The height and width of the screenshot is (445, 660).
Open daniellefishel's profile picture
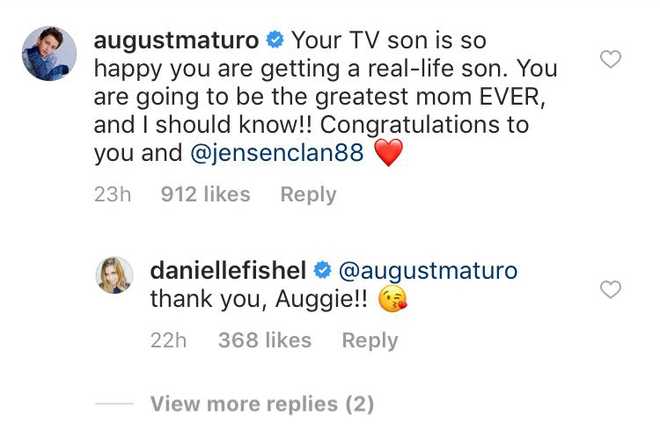click(x=115, y=275)
